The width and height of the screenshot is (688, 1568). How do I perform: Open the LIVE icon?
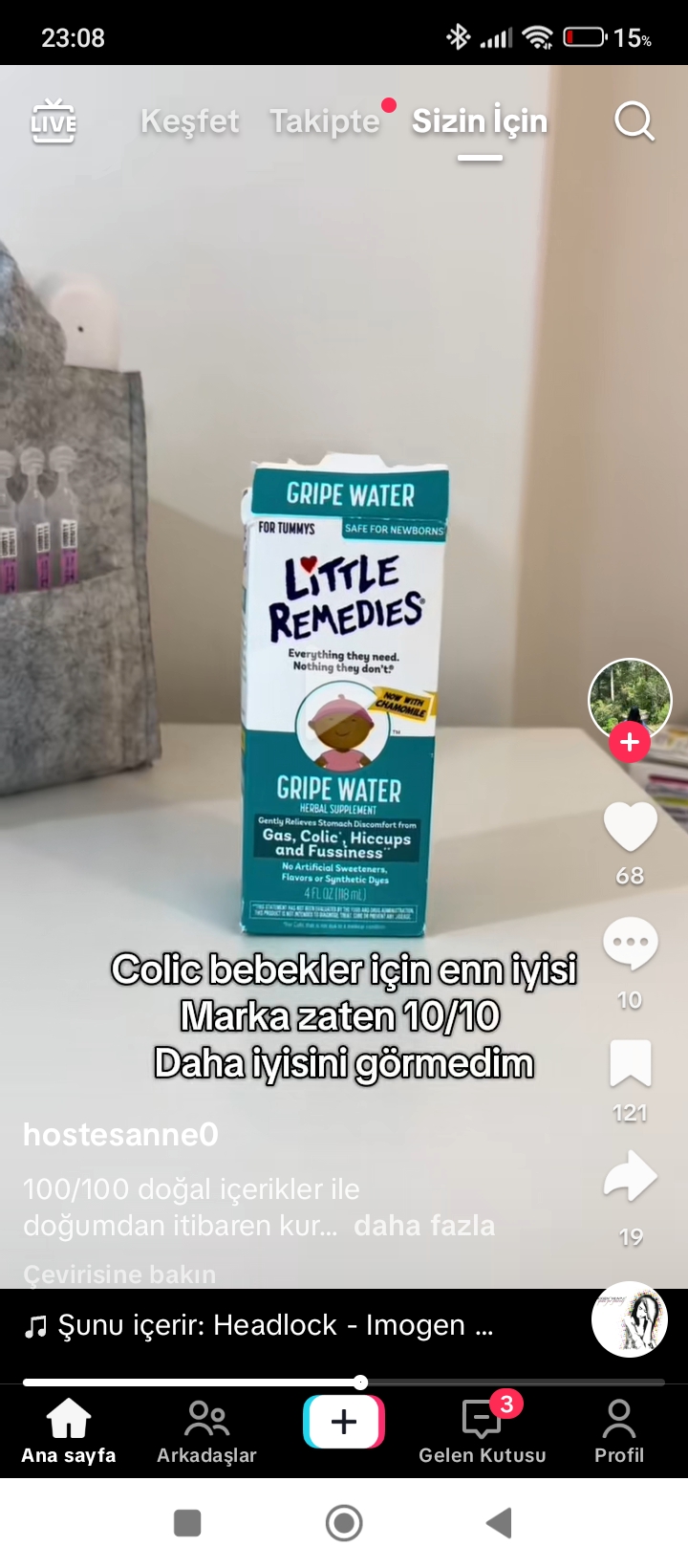53,121
